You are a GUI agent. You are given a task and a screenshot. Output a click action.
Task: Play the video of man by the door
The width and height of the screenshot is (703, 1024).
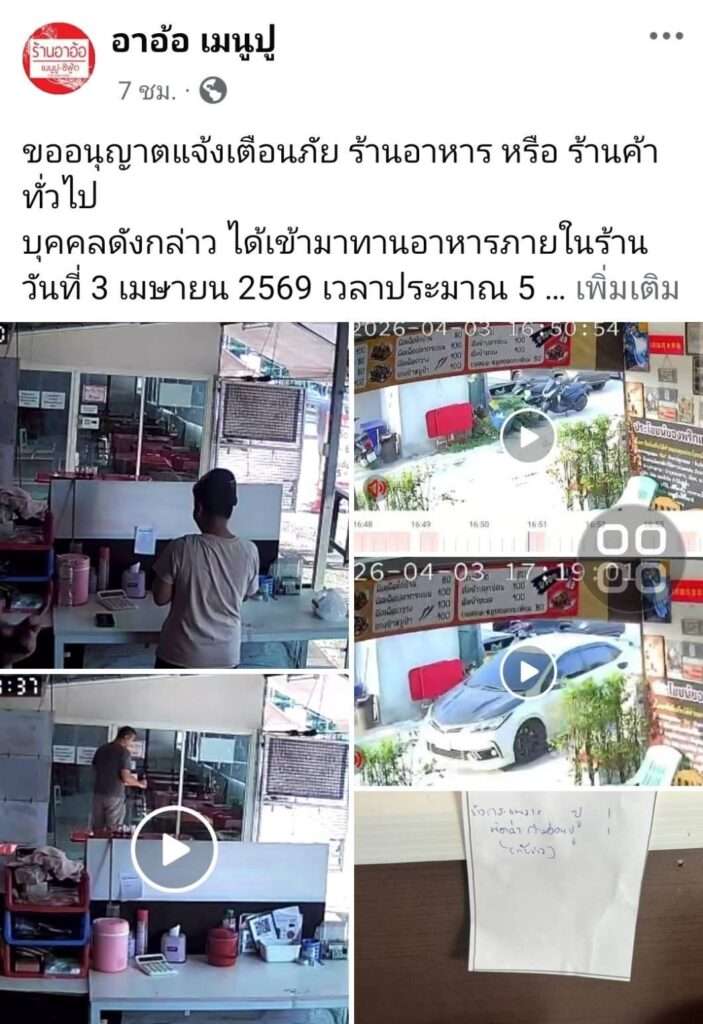(175, 849)
